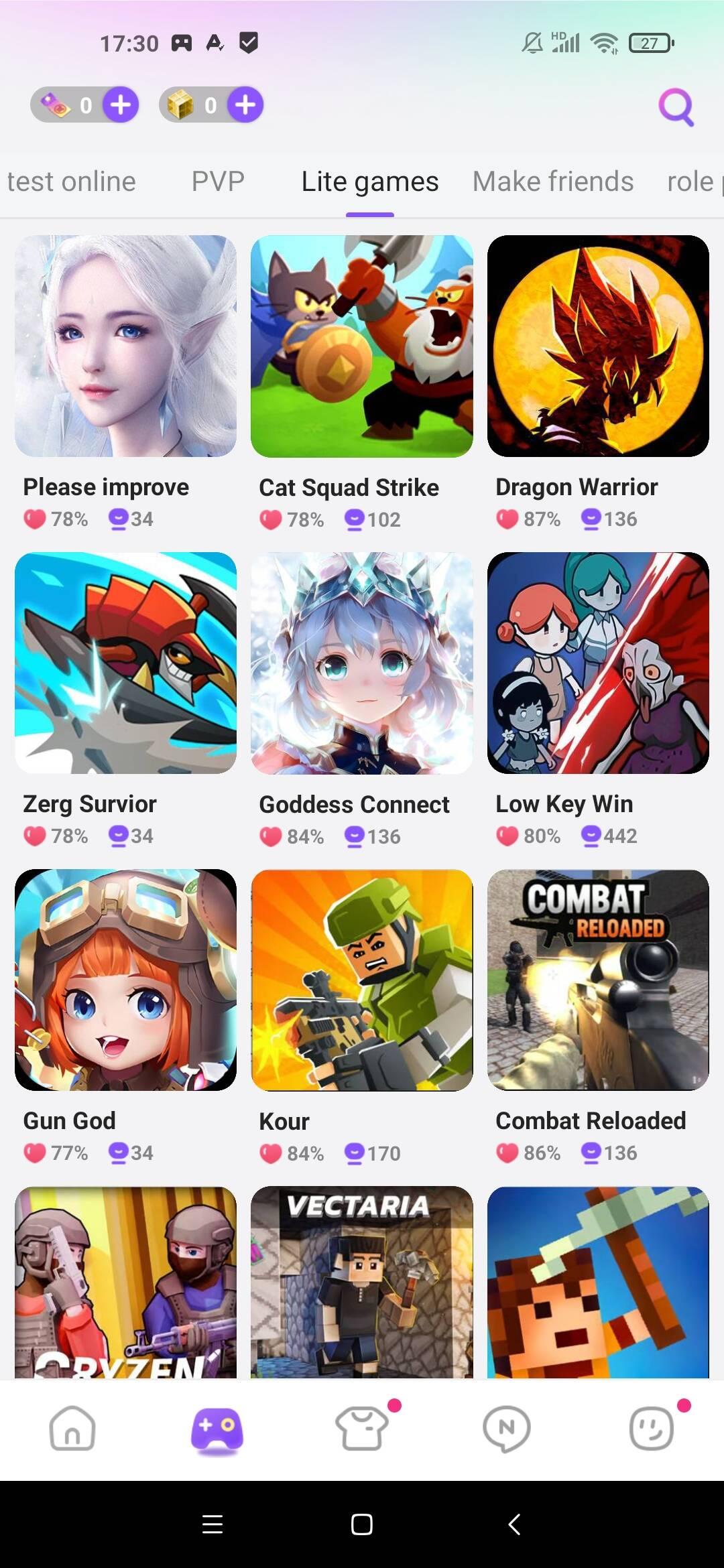Launch Dragon Warrior game tile
This screenshot has width=724, height=1568.
(x=598, y=346)
